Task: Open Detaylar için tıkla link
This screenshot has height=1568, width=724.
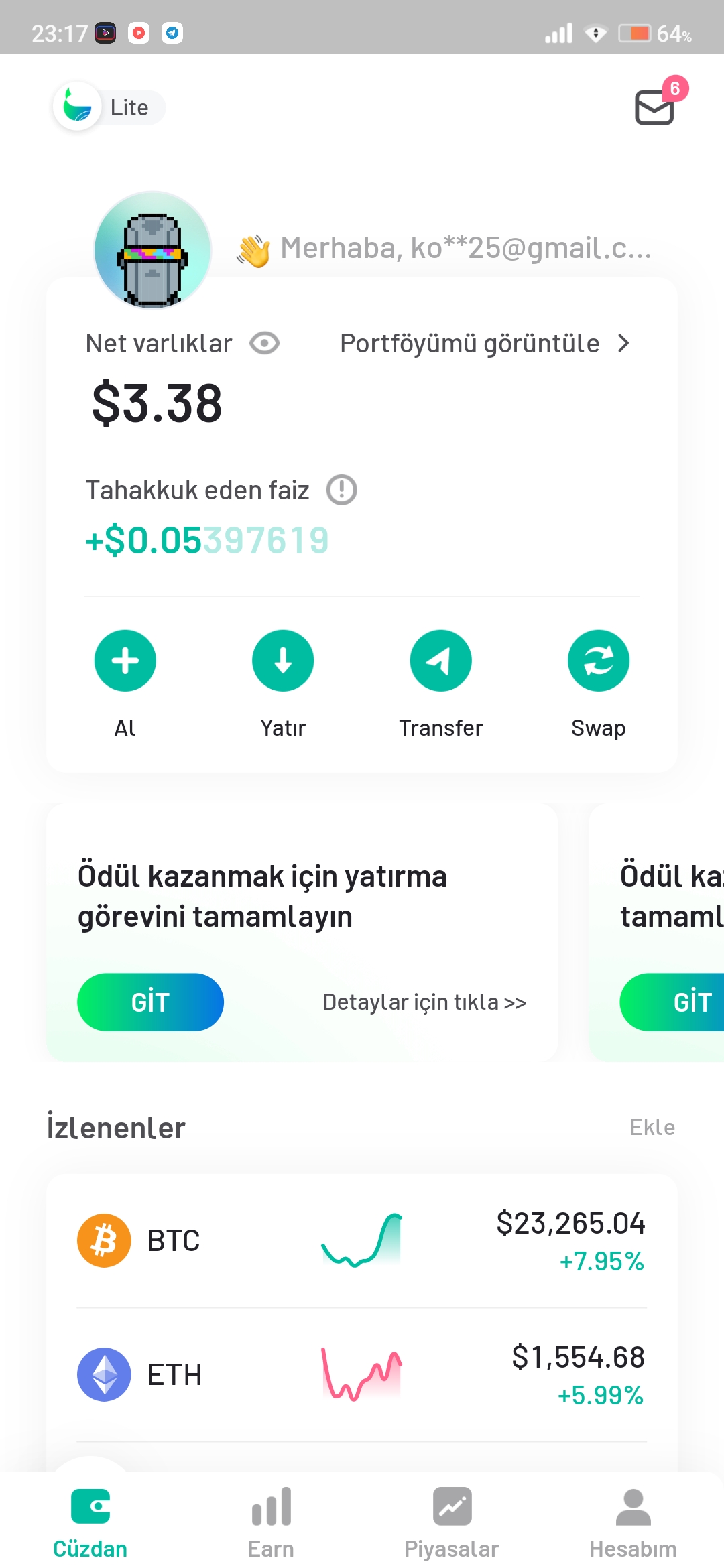Action: click(x=424, y=1002)
